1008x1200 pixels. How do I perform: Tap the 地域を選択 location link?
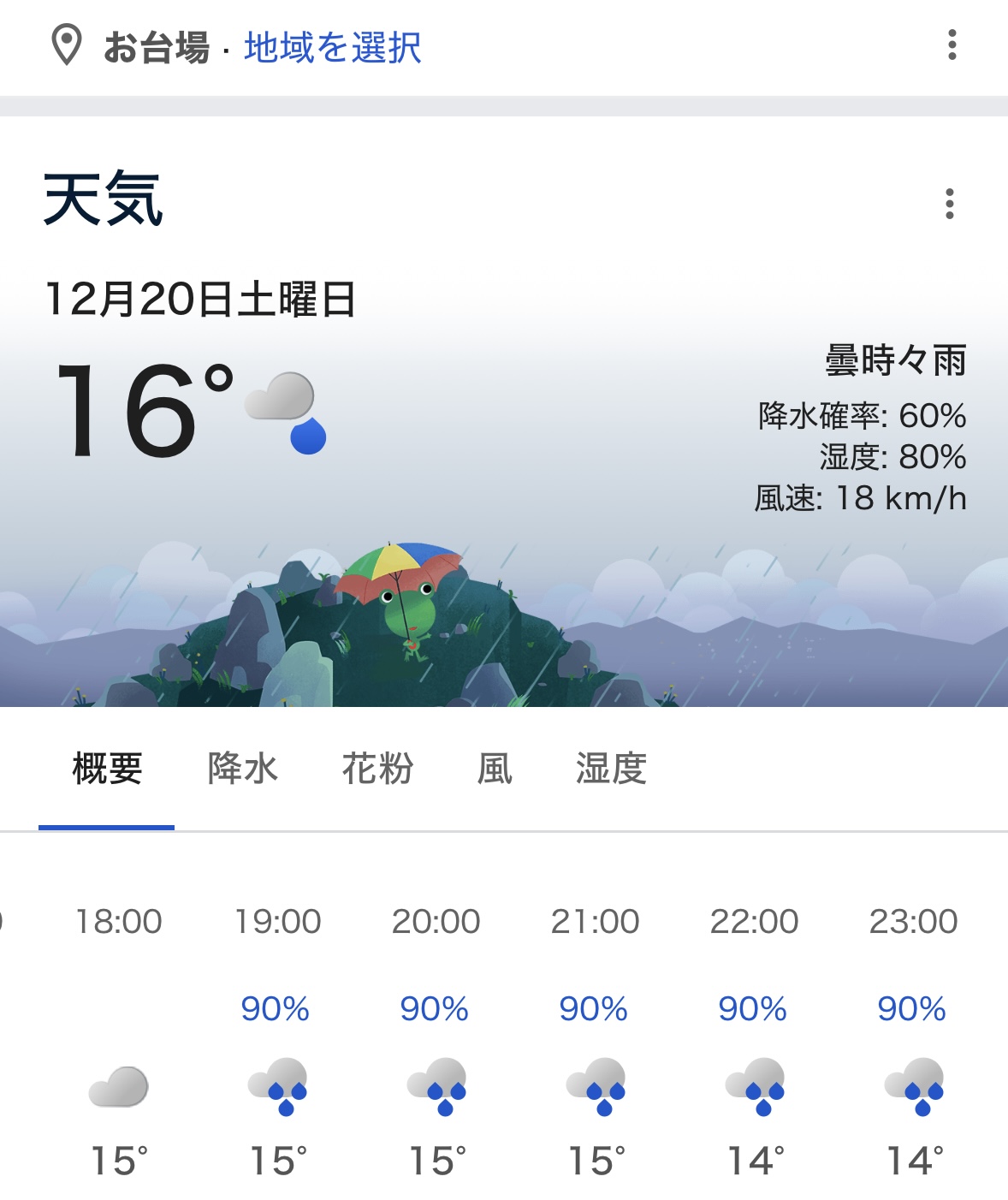pyautogui.click(x=332, y=47)
